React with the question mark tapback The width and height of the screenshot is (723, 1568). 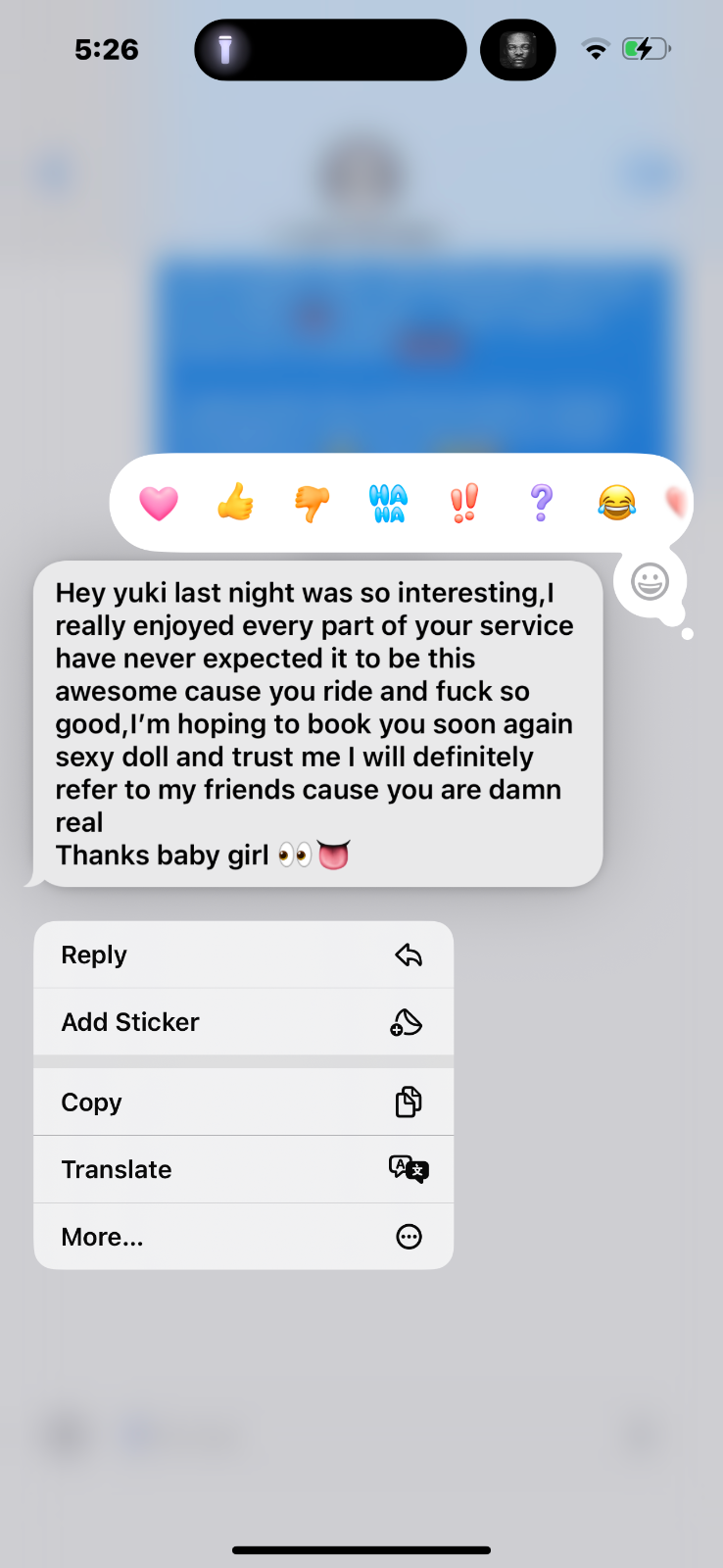[x=541, y=503]
